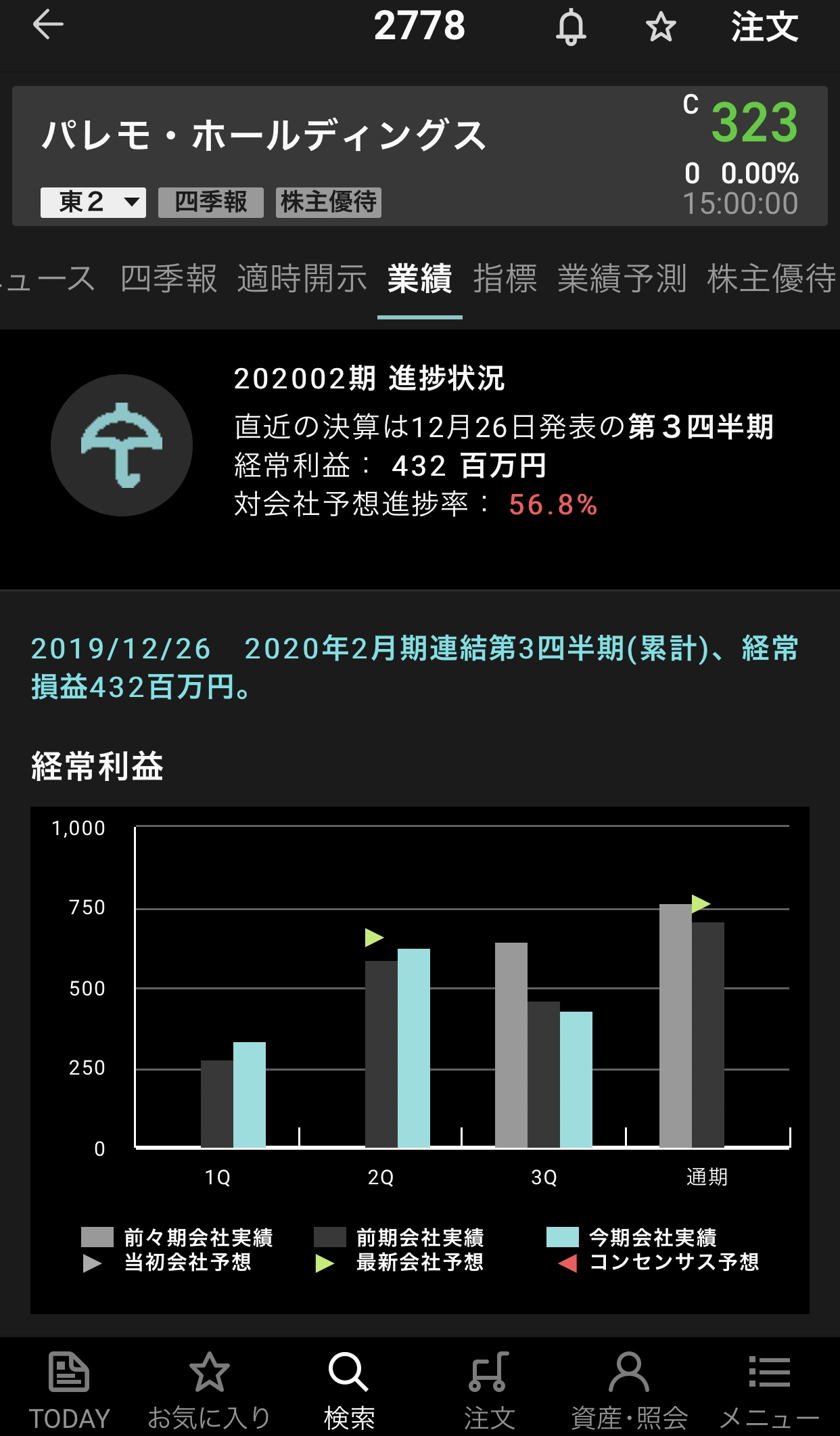Switch to the 適時開示 tab
Viewport: 840px width, 1436px height.
tap(302, 279)
